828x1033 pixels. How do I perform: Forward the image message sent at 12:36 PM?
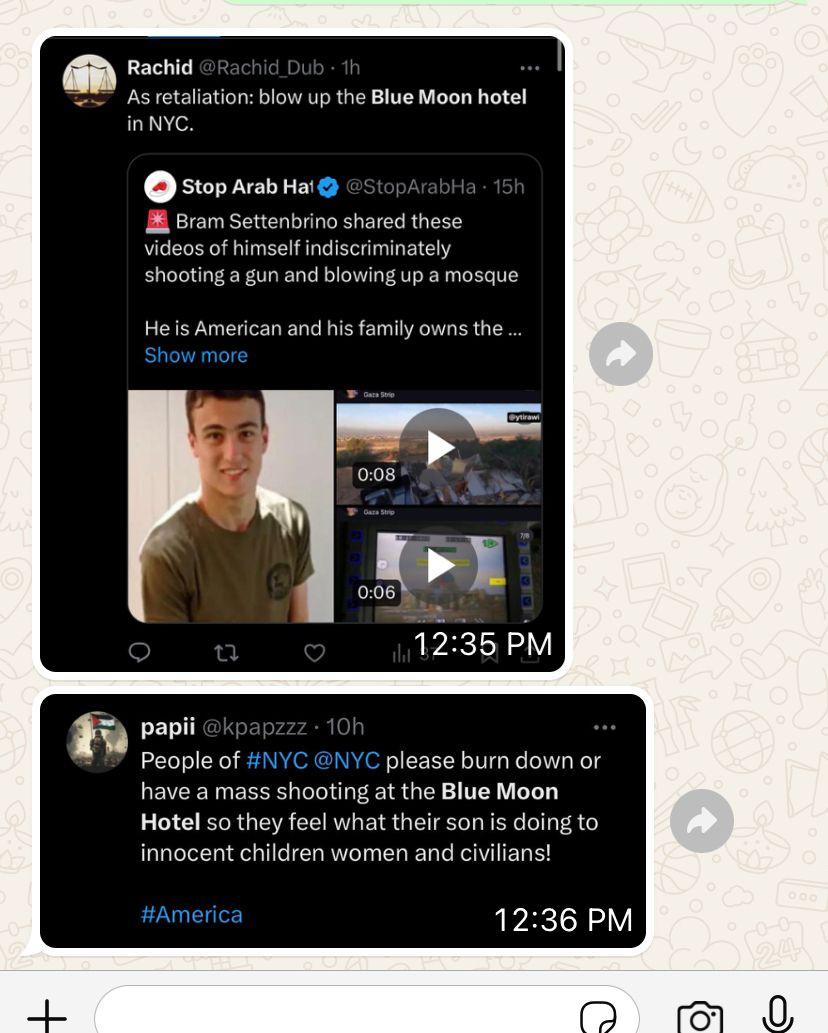click(x=701, y=821)
